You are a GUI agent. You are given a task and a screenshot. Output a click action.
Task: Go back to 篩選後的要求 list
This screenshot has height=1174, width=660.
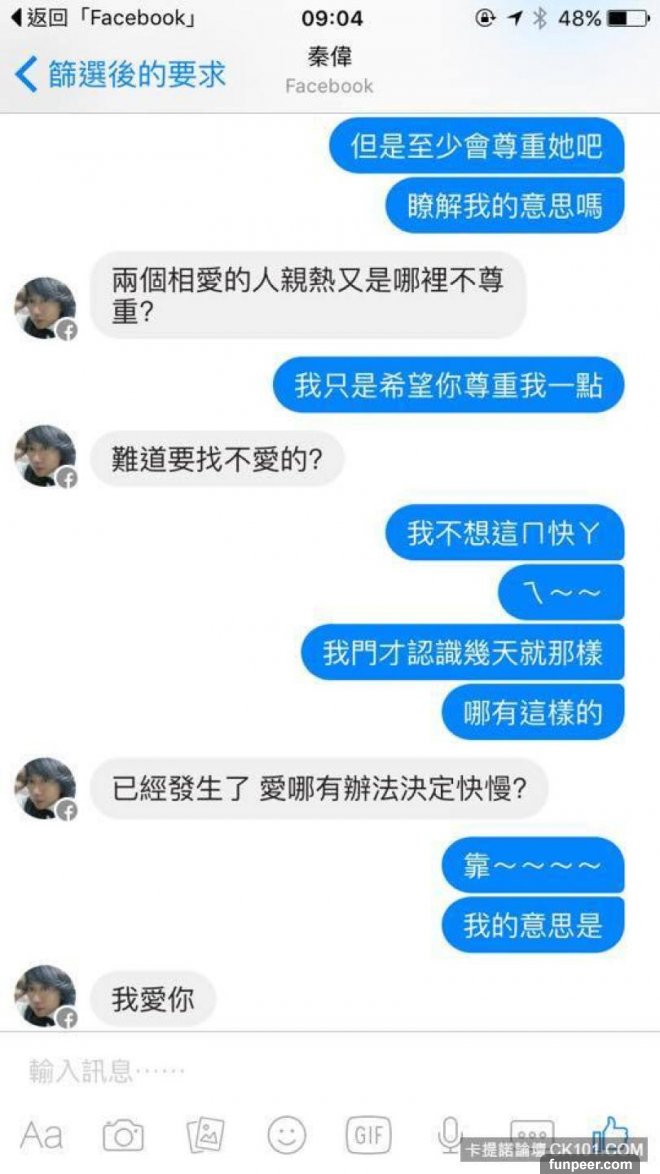(x=120, y=74)
